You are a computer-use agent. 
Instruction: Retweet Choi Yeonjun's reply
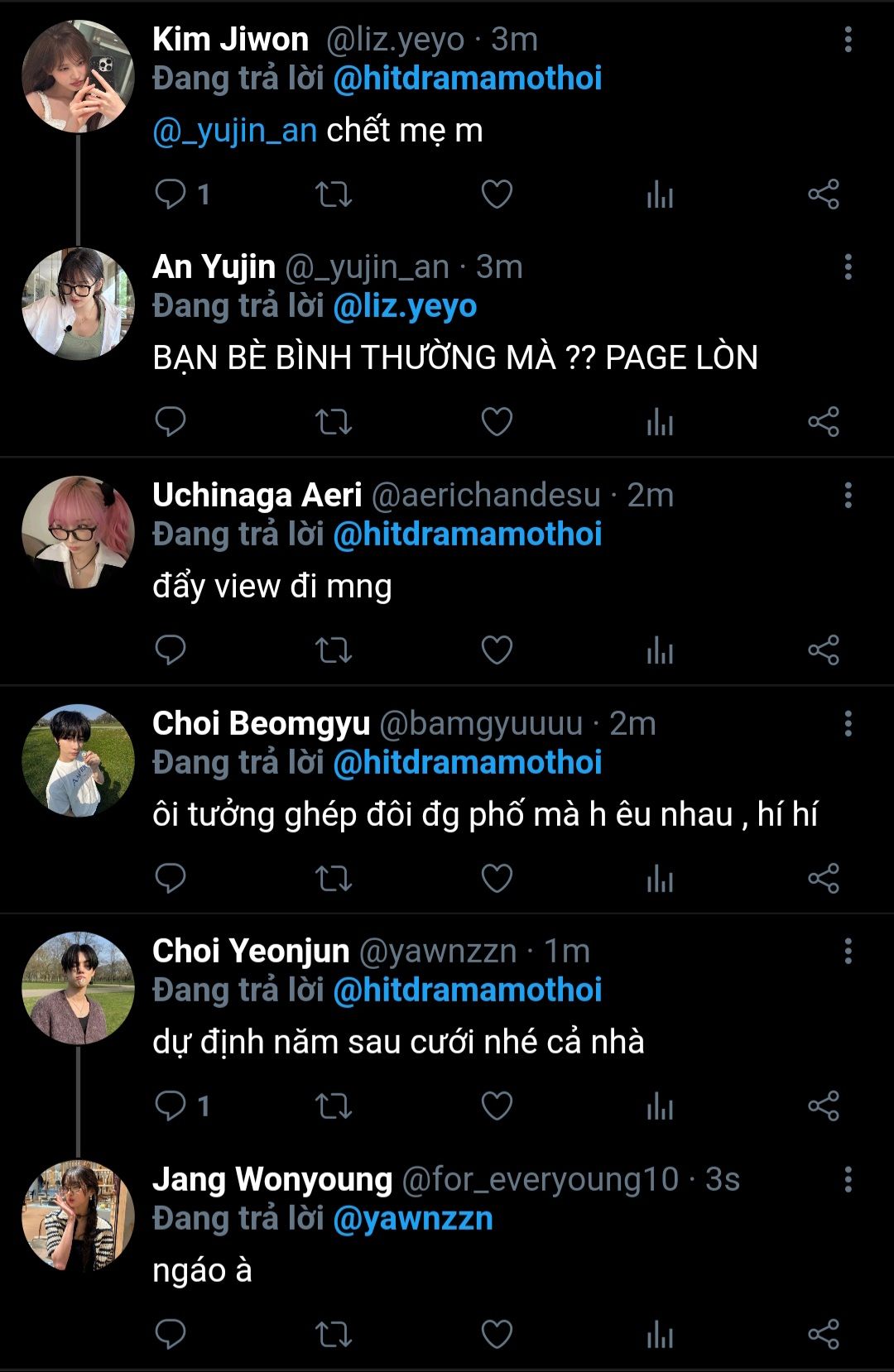tap(334, 1106)
